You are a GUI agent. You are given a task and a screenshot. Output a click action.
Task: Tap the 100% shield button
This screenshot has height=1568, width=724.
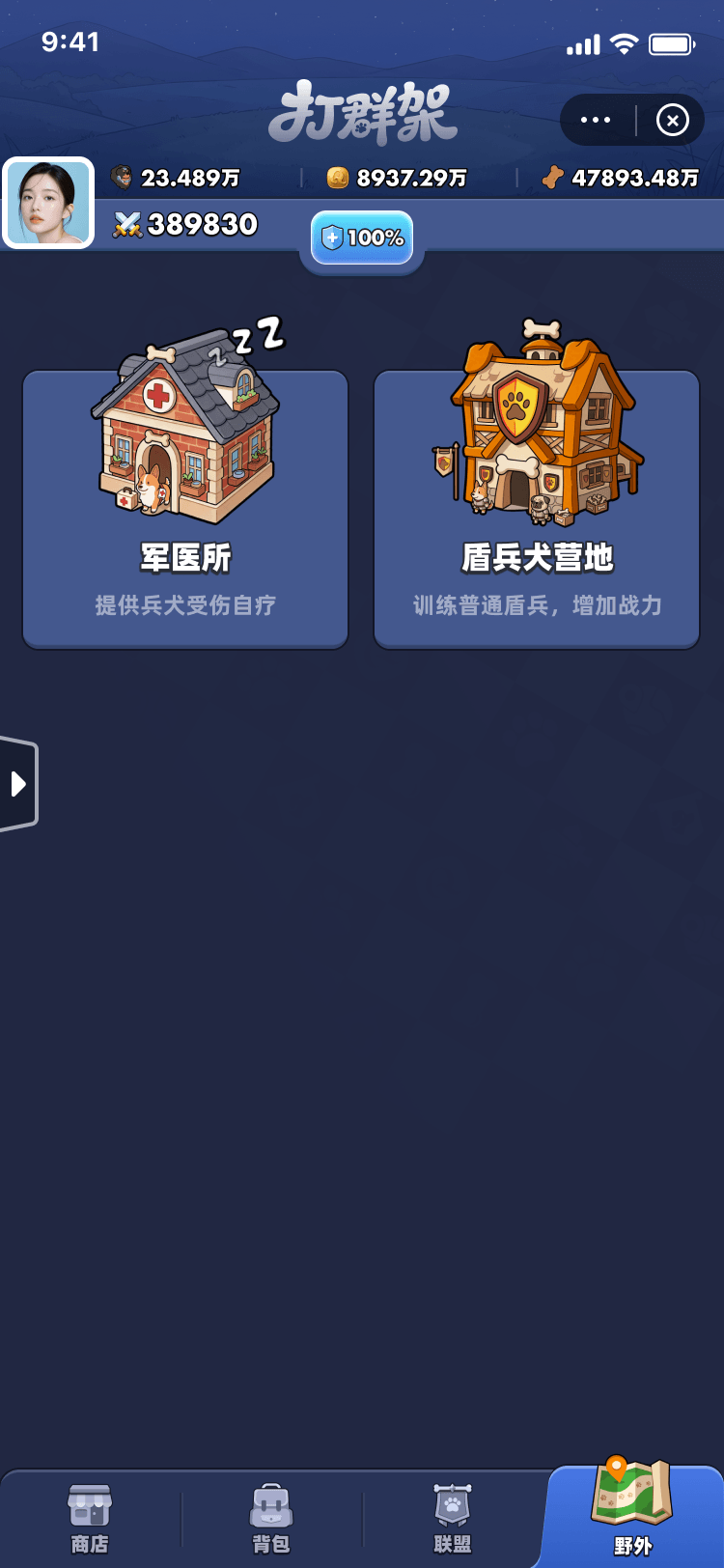coord(362,238)
